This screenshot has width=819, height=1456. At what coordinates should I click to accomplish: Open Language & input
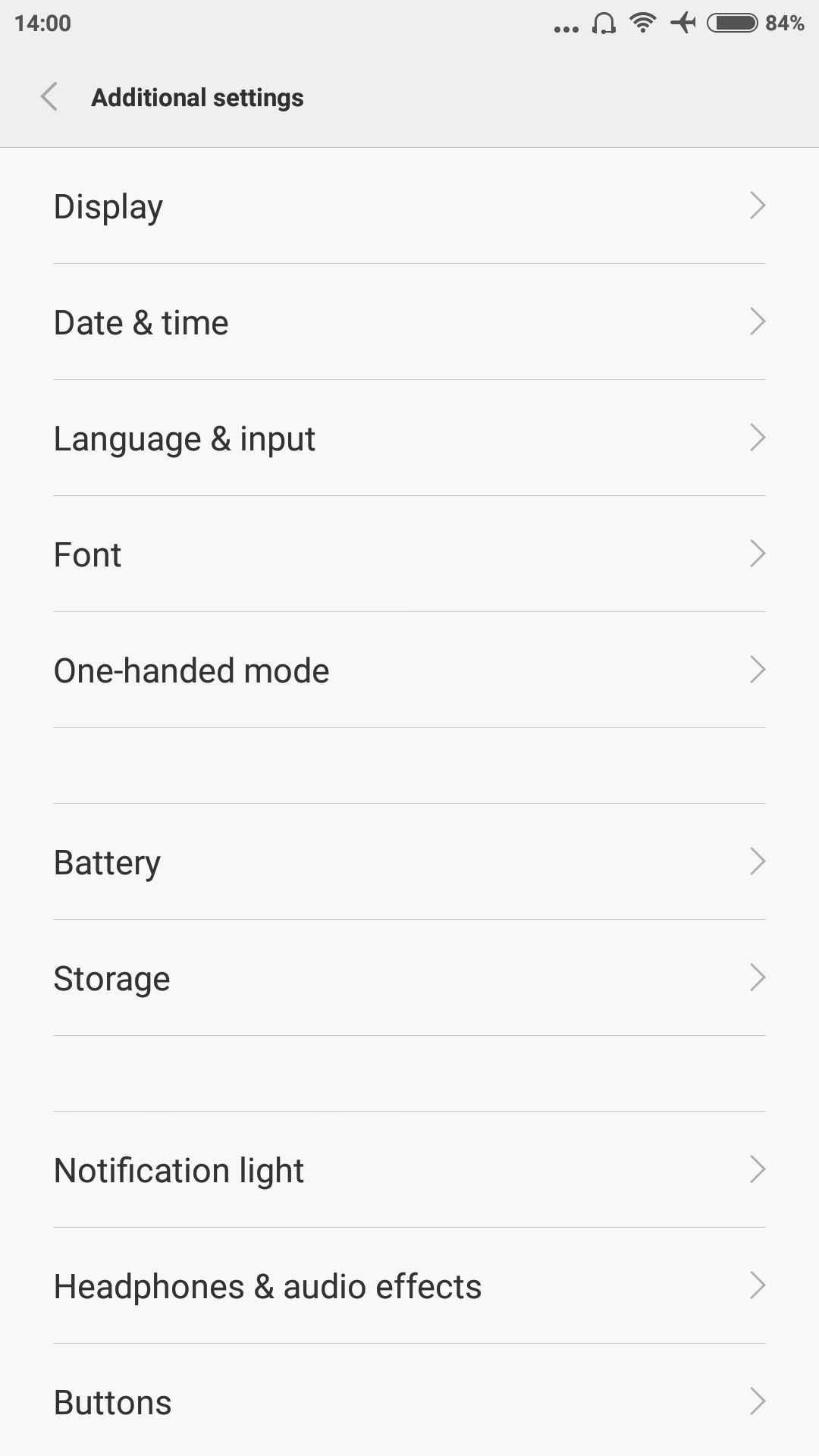click(x=409, y=438)
